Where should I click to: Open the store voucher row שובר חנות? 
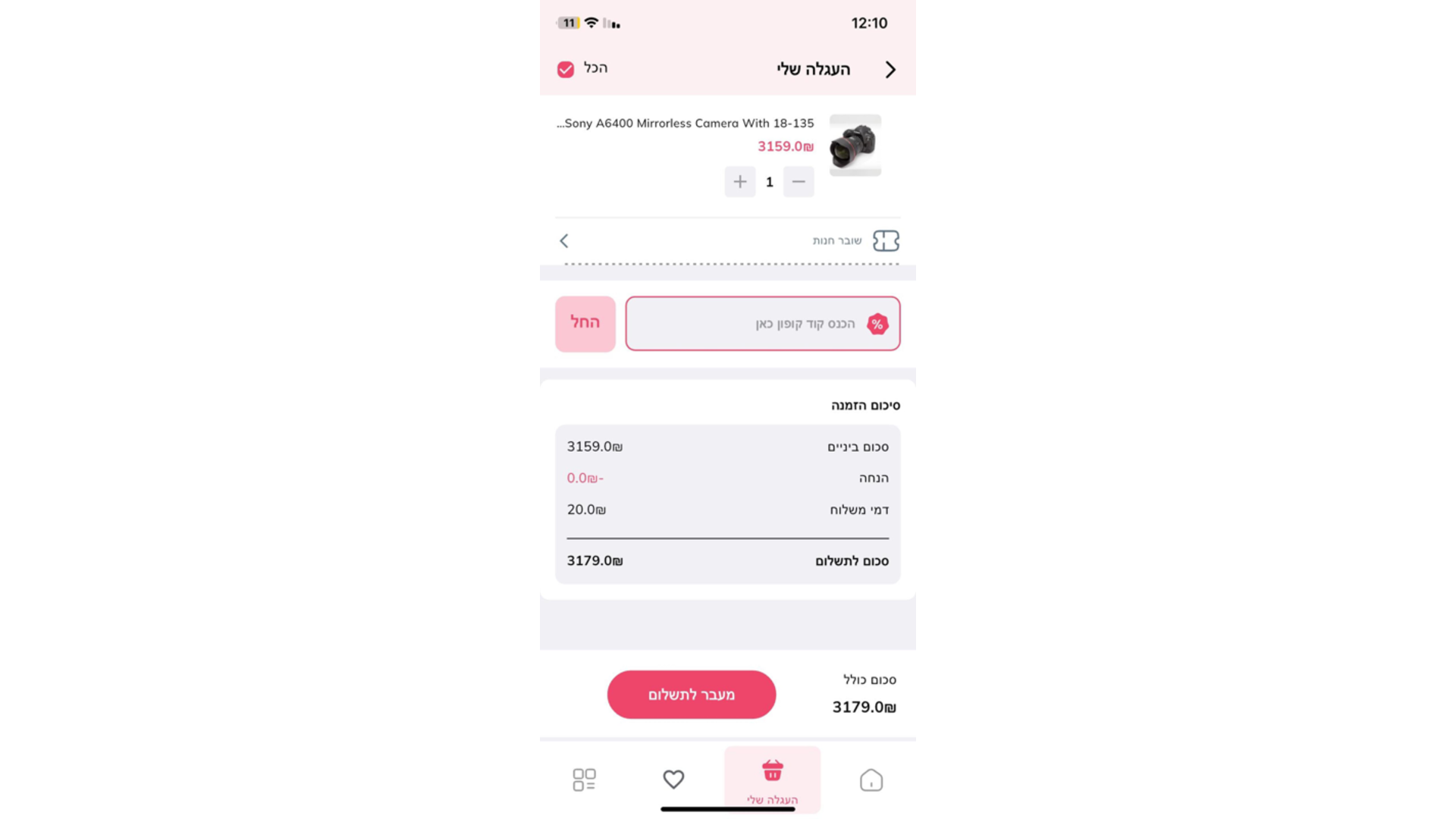[726, 241]
